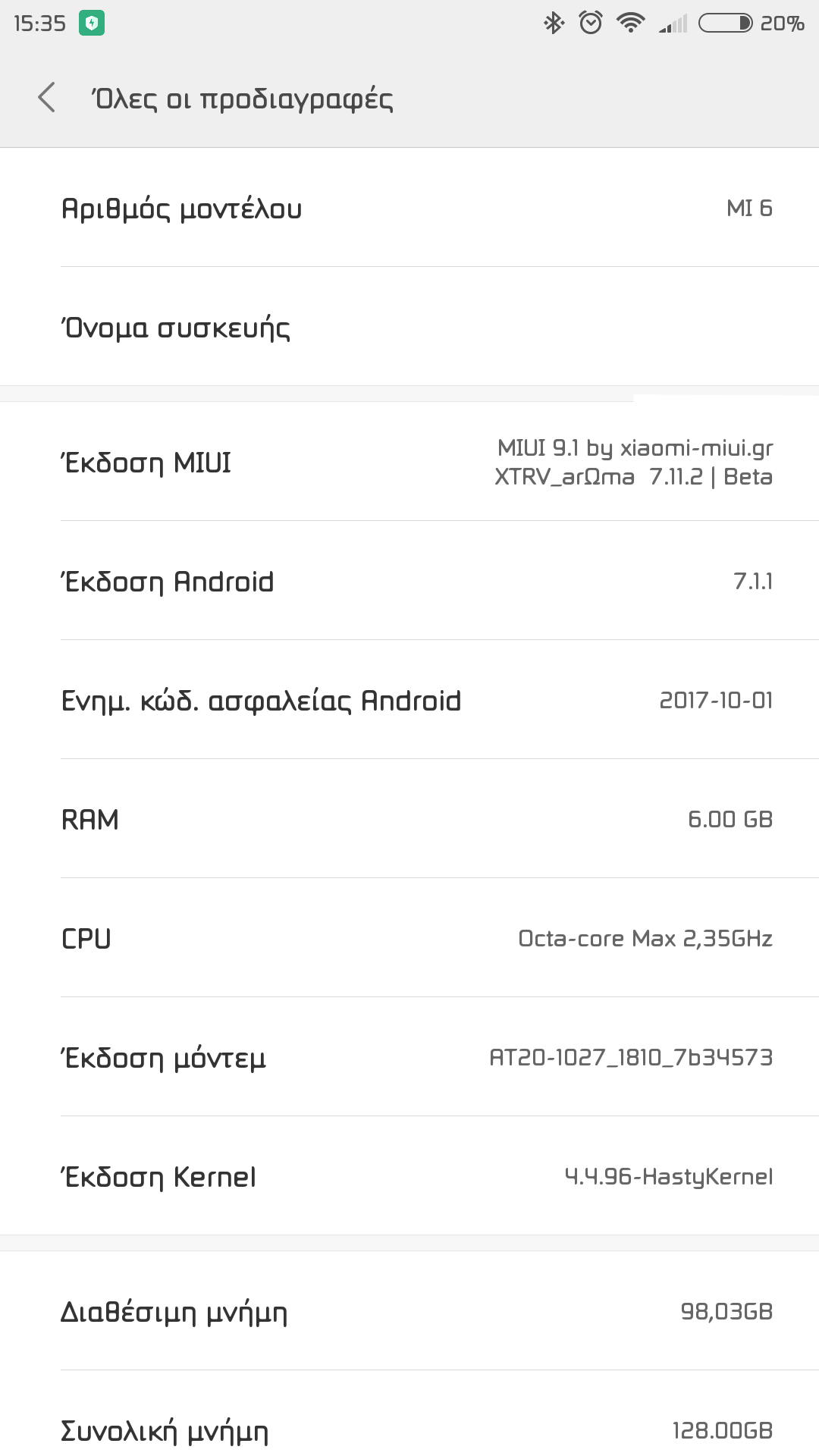Go back from Όλες οι προδιαγραφές
Screen dimensions: 819x1456
(x=47, y=98)
